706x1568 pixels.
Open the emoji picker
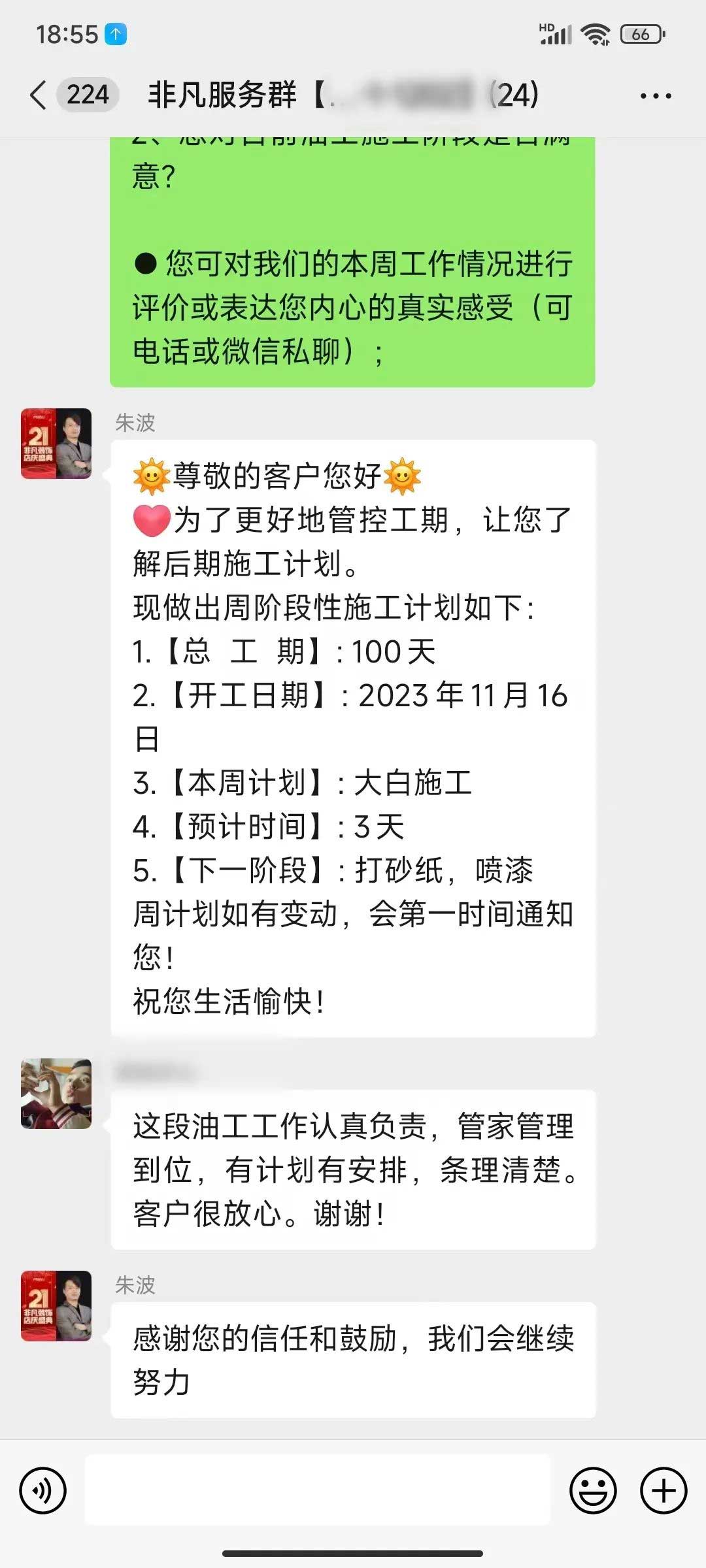593,1490
